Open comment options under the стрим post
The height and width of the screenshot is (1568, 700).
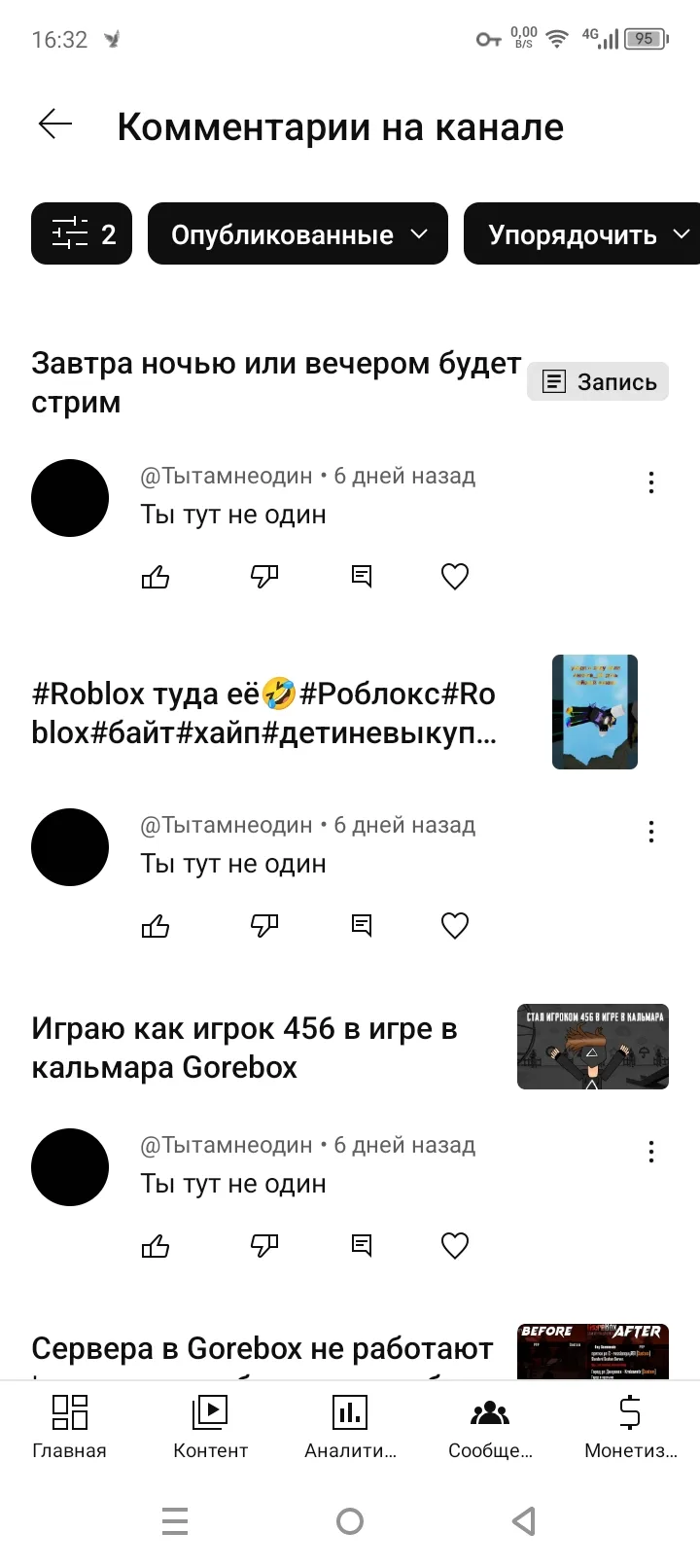coord(650,482)
